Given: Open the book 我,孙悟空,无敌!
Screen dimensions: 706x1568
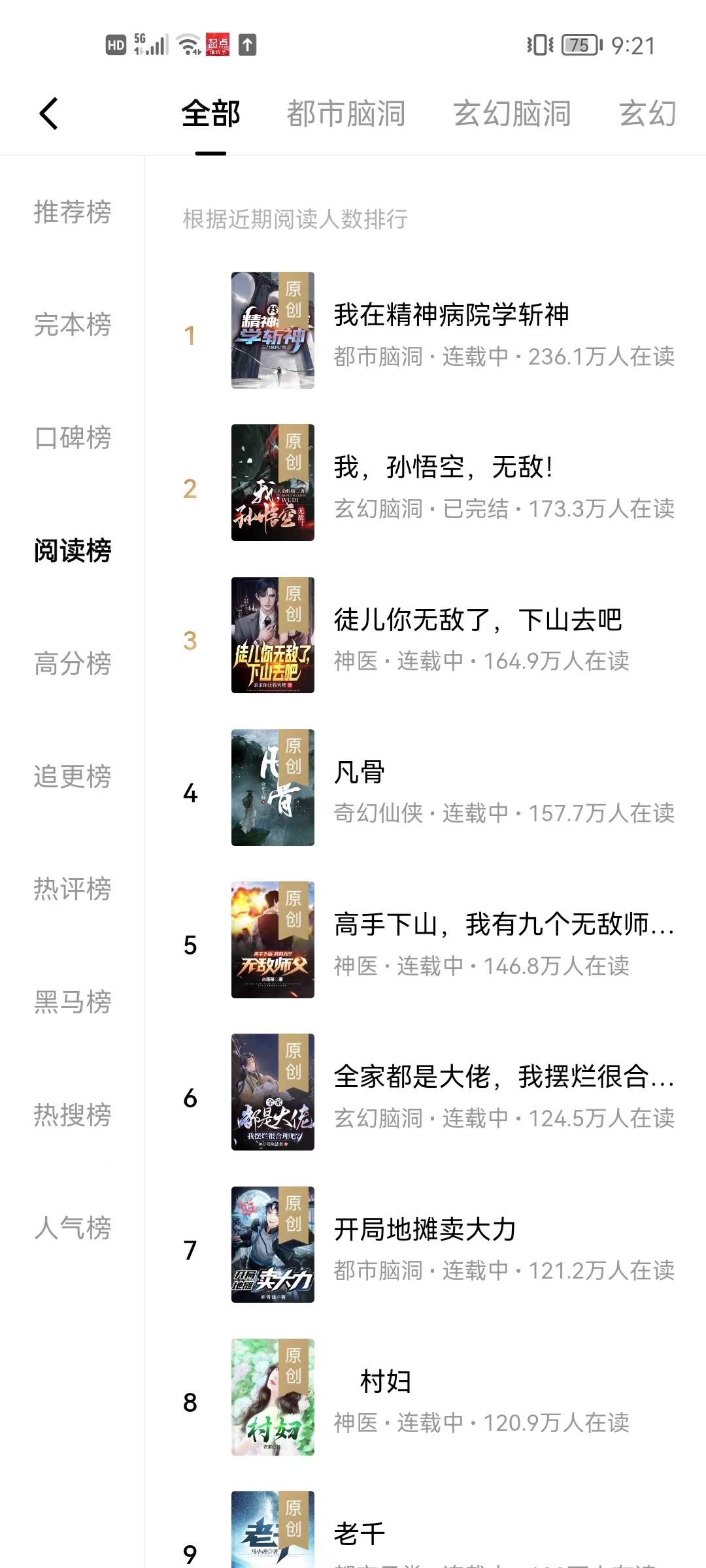Looking at the screenshot, I should [443, 468].
